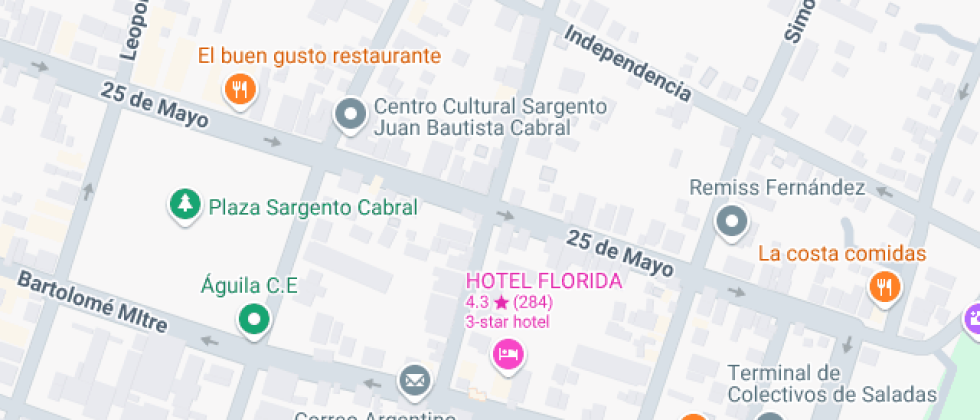Open Águila C.E place marker
The height and width of the screenshot is (420, 980).
[254, 320]
